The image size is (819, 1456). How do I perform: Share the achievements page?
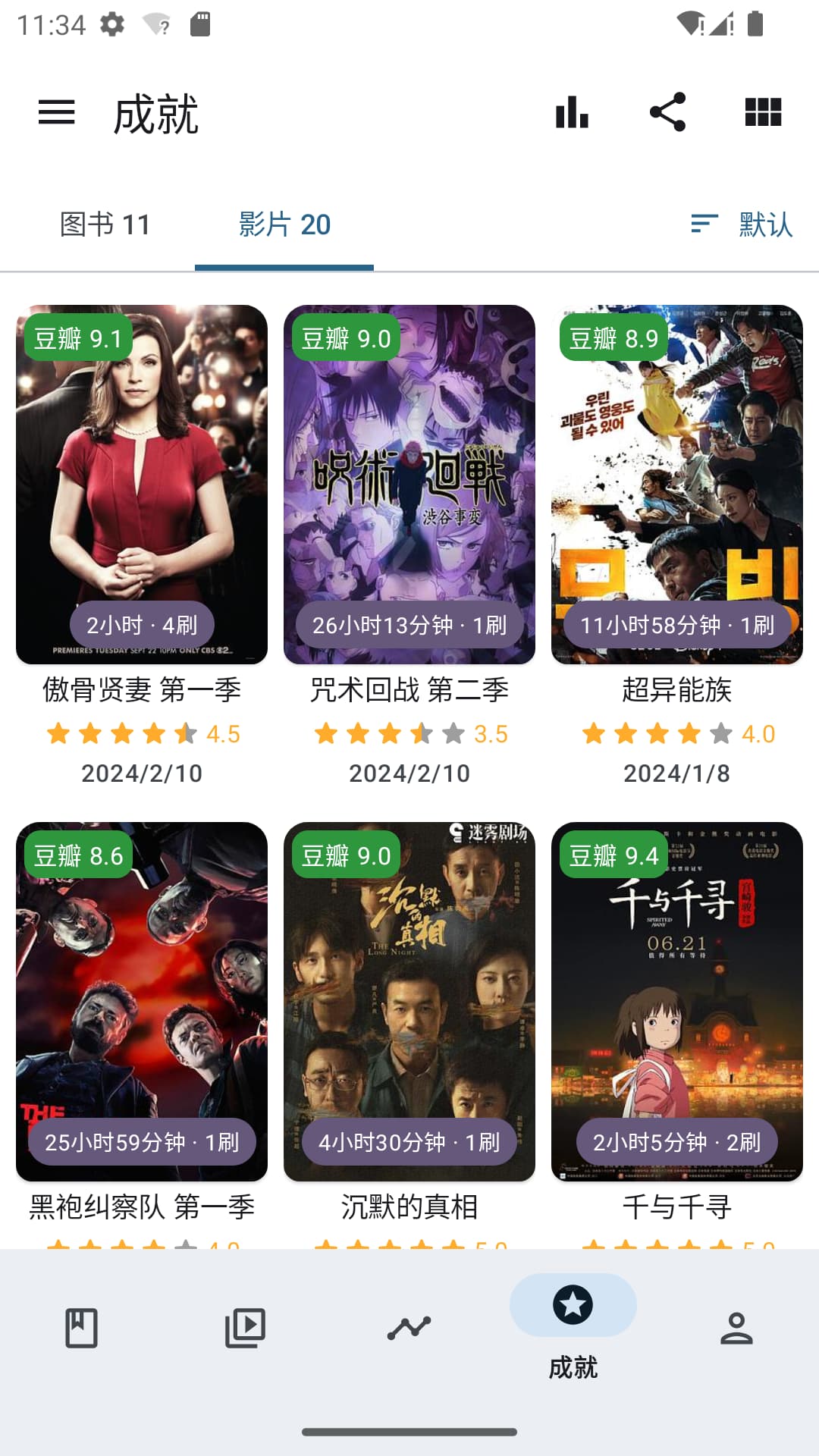point(668,113)
